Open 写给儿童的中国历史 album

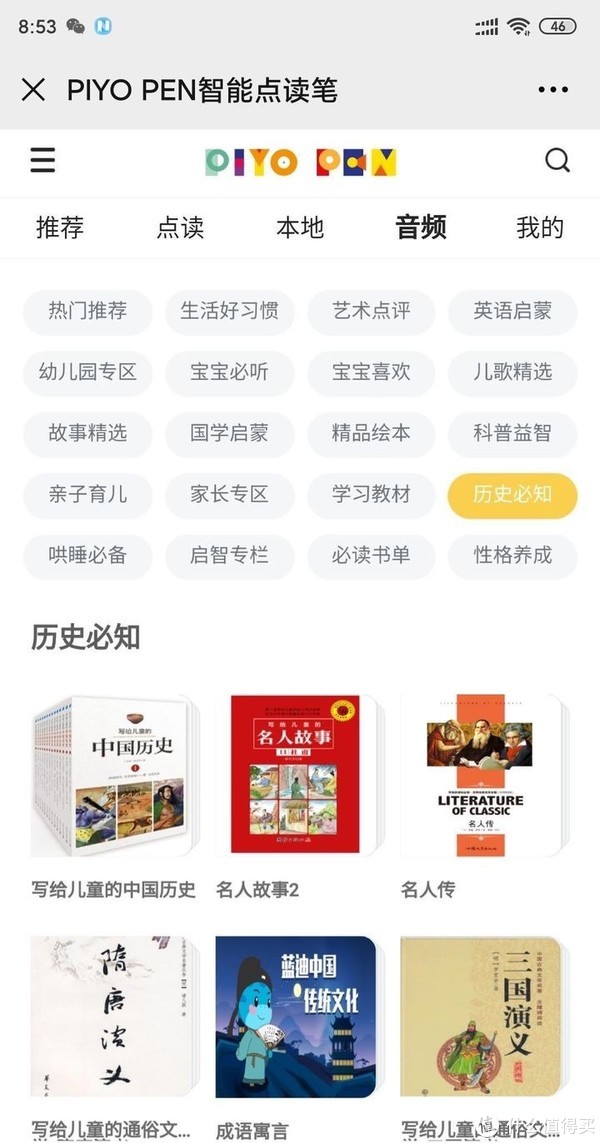(x=114, y=776)
